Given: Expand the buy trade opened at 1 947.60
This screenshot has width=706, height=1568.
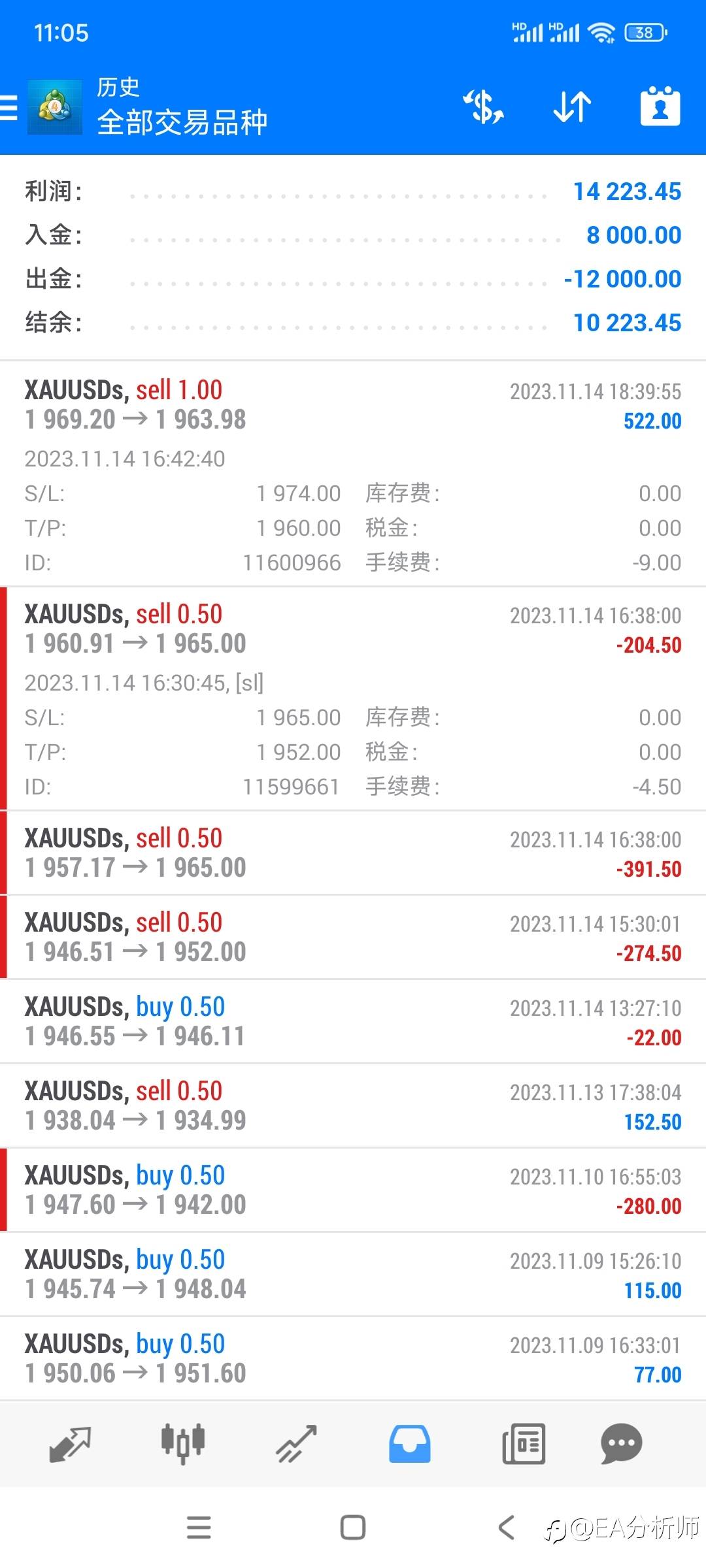Looking at the screenshot, I should coord(353,1190).
